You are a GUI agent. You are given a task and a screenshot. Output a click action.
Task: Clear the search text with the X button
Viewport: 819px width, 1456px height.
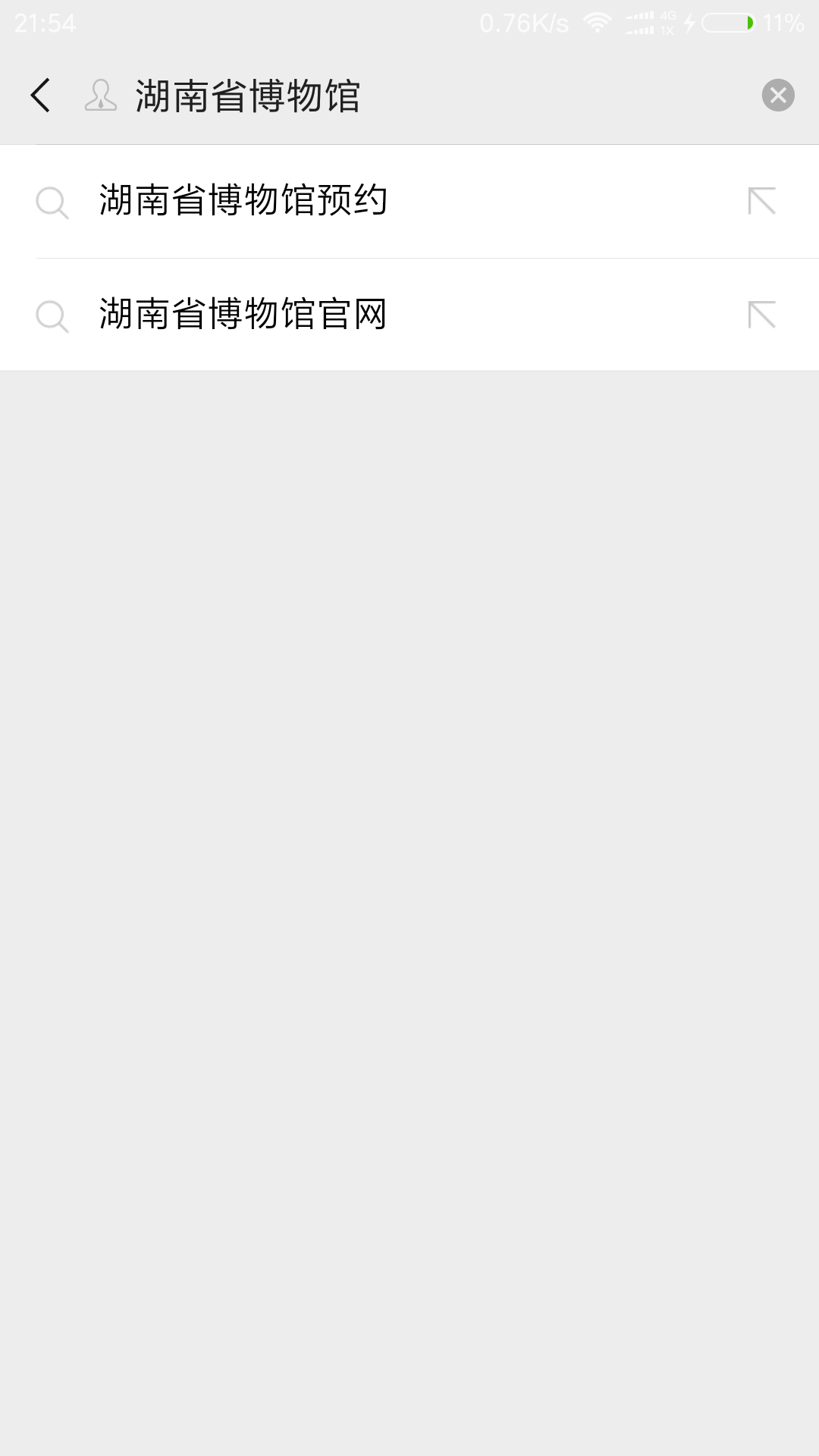point(778,96)
